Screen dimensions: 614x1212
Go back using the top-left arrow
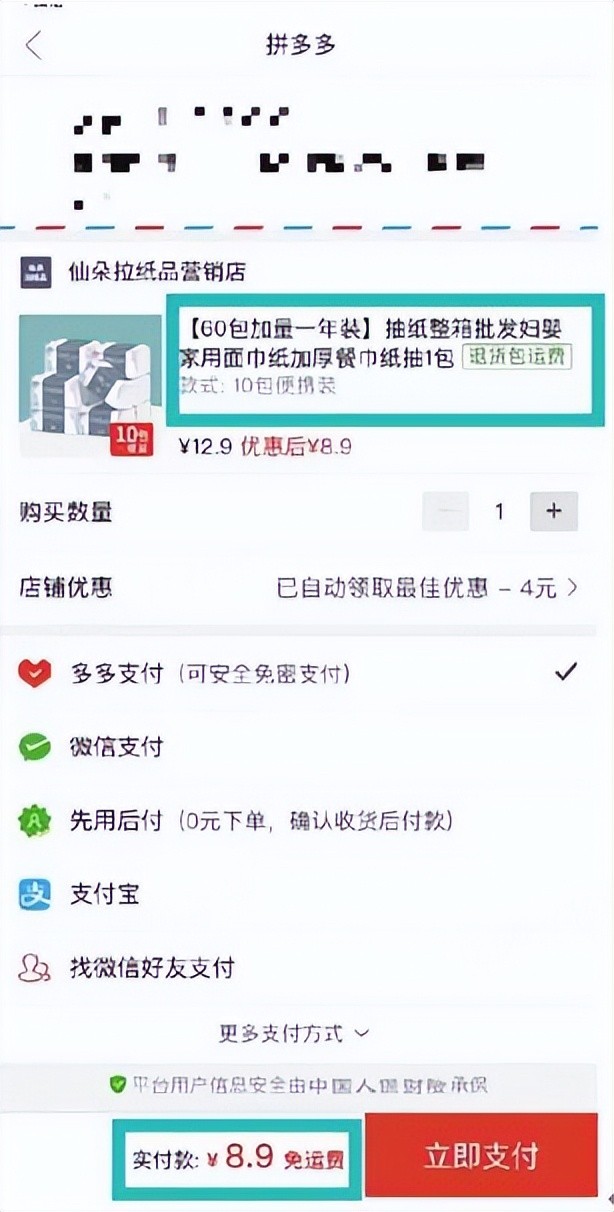pos(35,46)
